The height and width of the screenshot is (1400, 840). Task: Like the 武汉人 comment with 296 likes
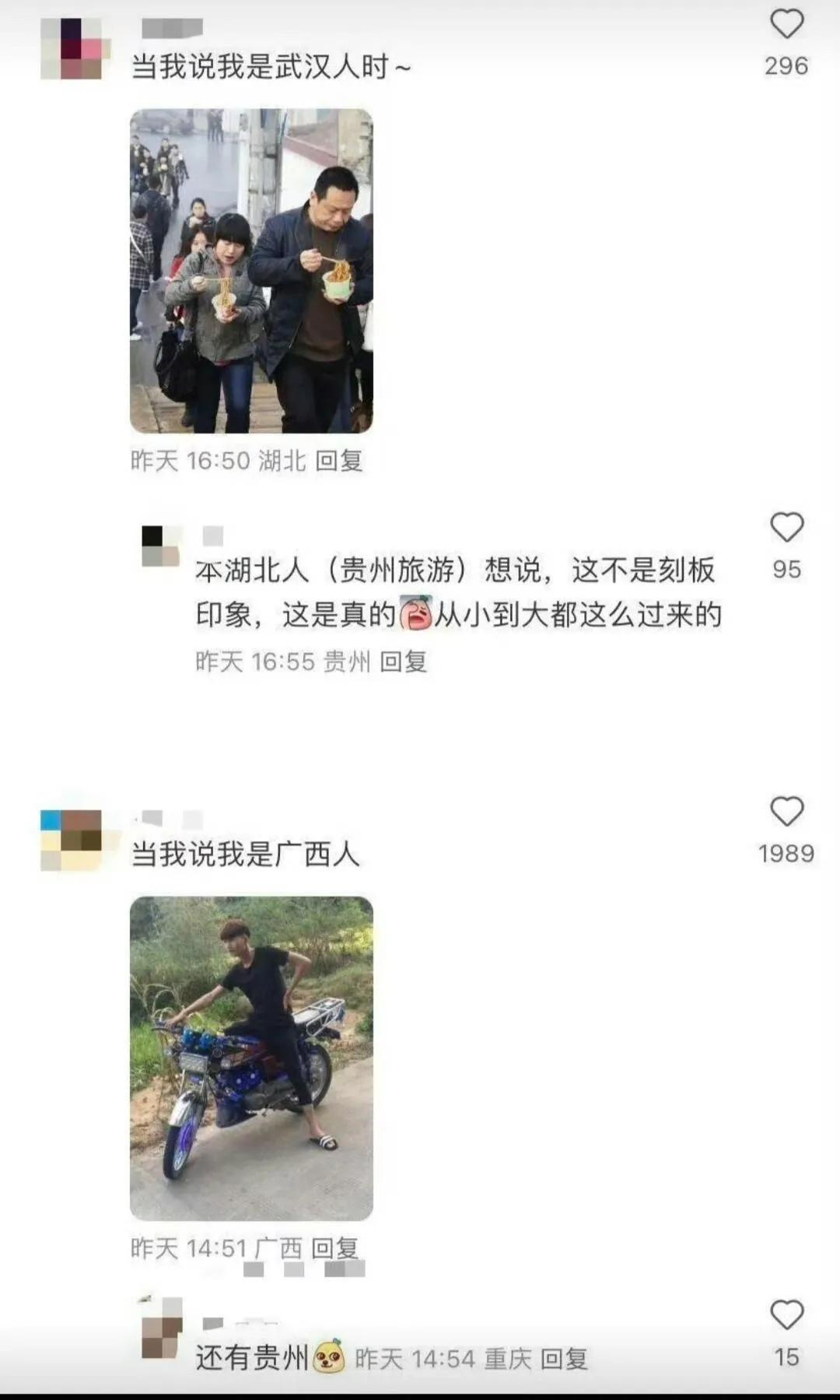tap(786, 25)
